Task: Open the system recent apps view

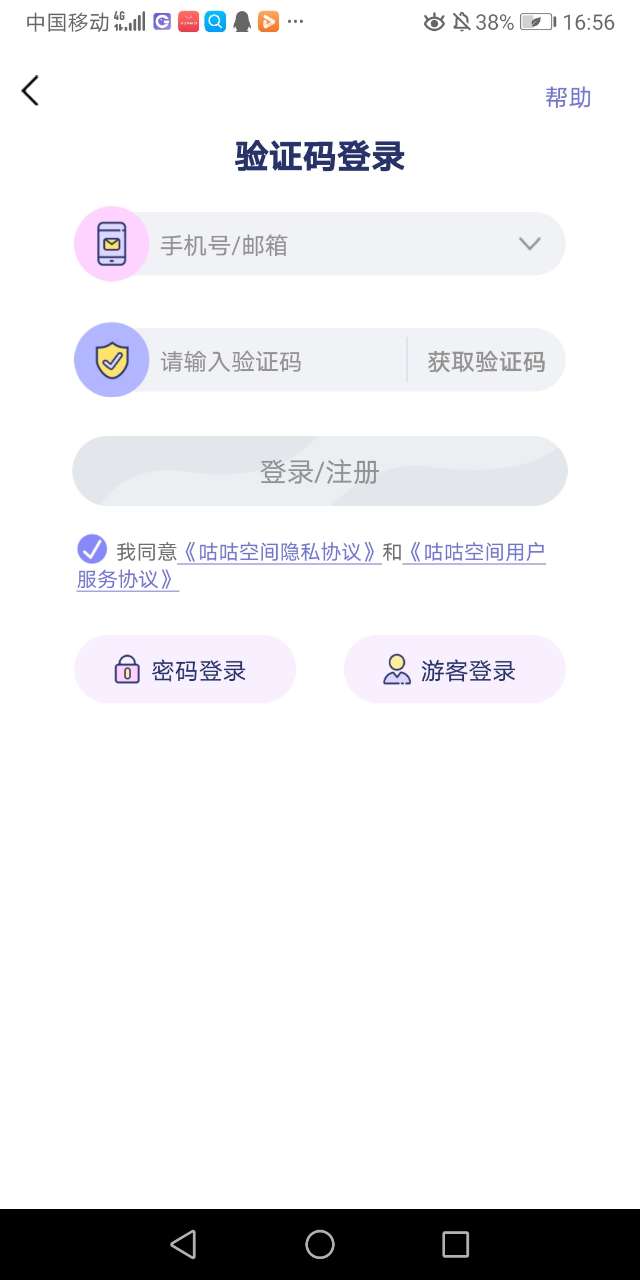Action: pos(455,1244)
